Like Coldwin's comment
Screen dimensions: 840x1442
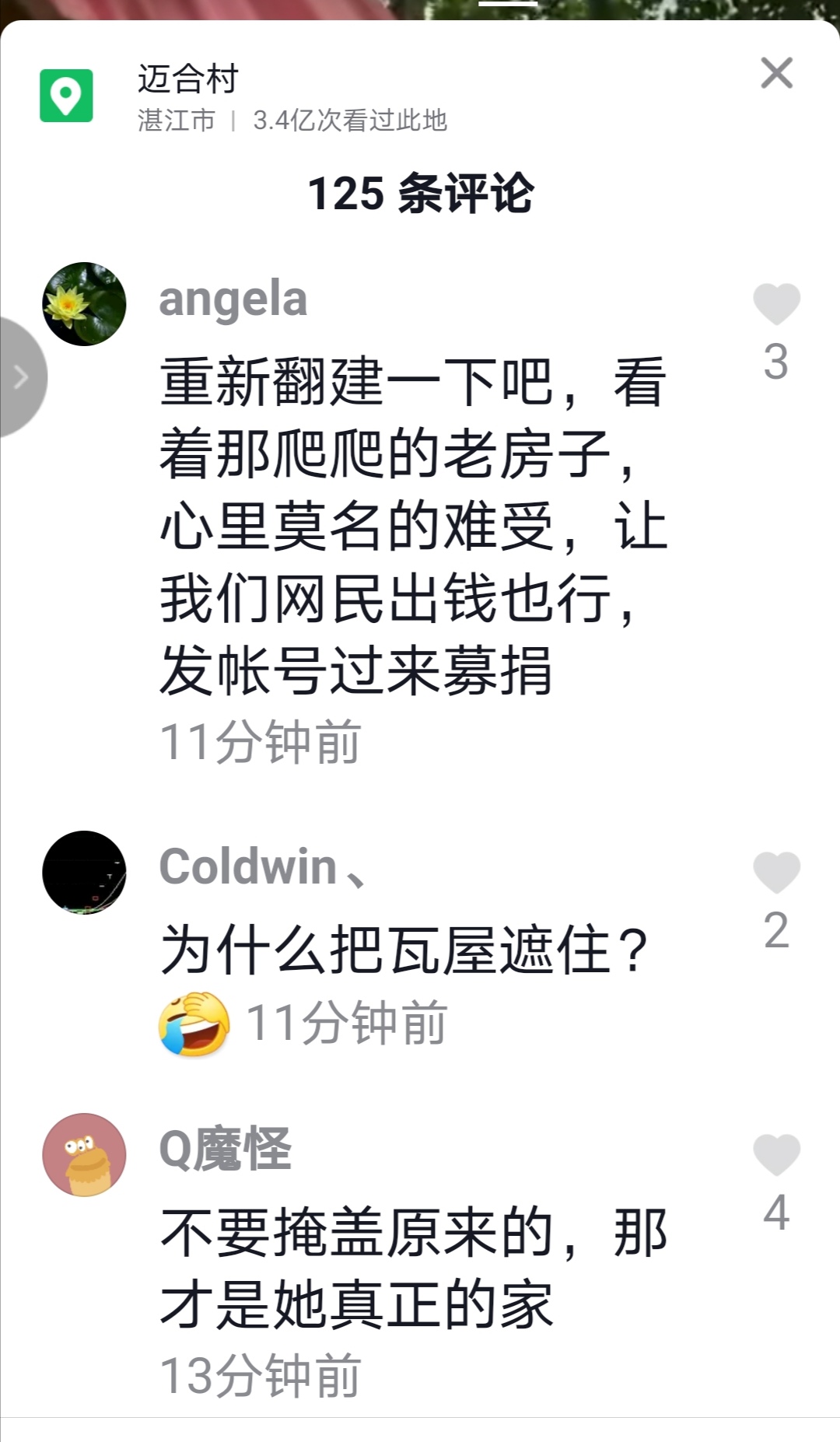(x=776, y=872)
